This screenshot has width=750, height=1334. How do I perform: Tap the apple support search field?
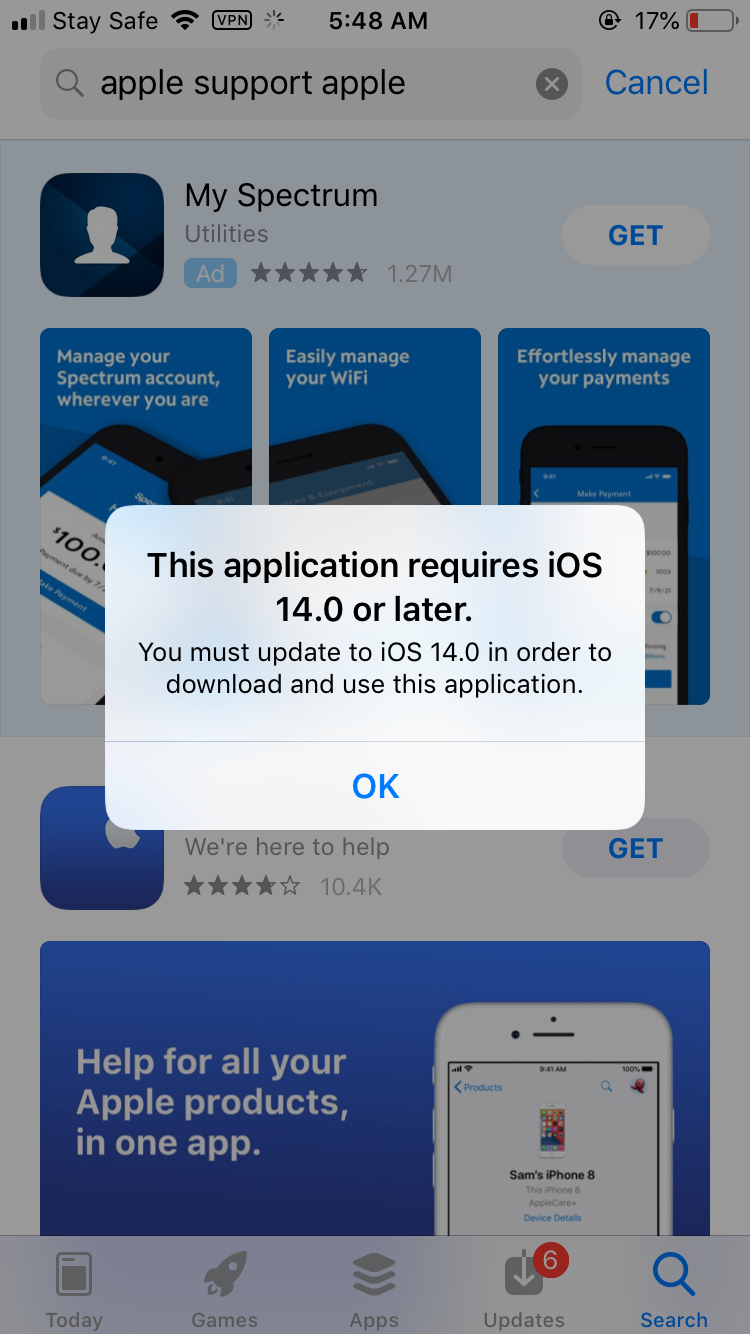coord(310,84)
